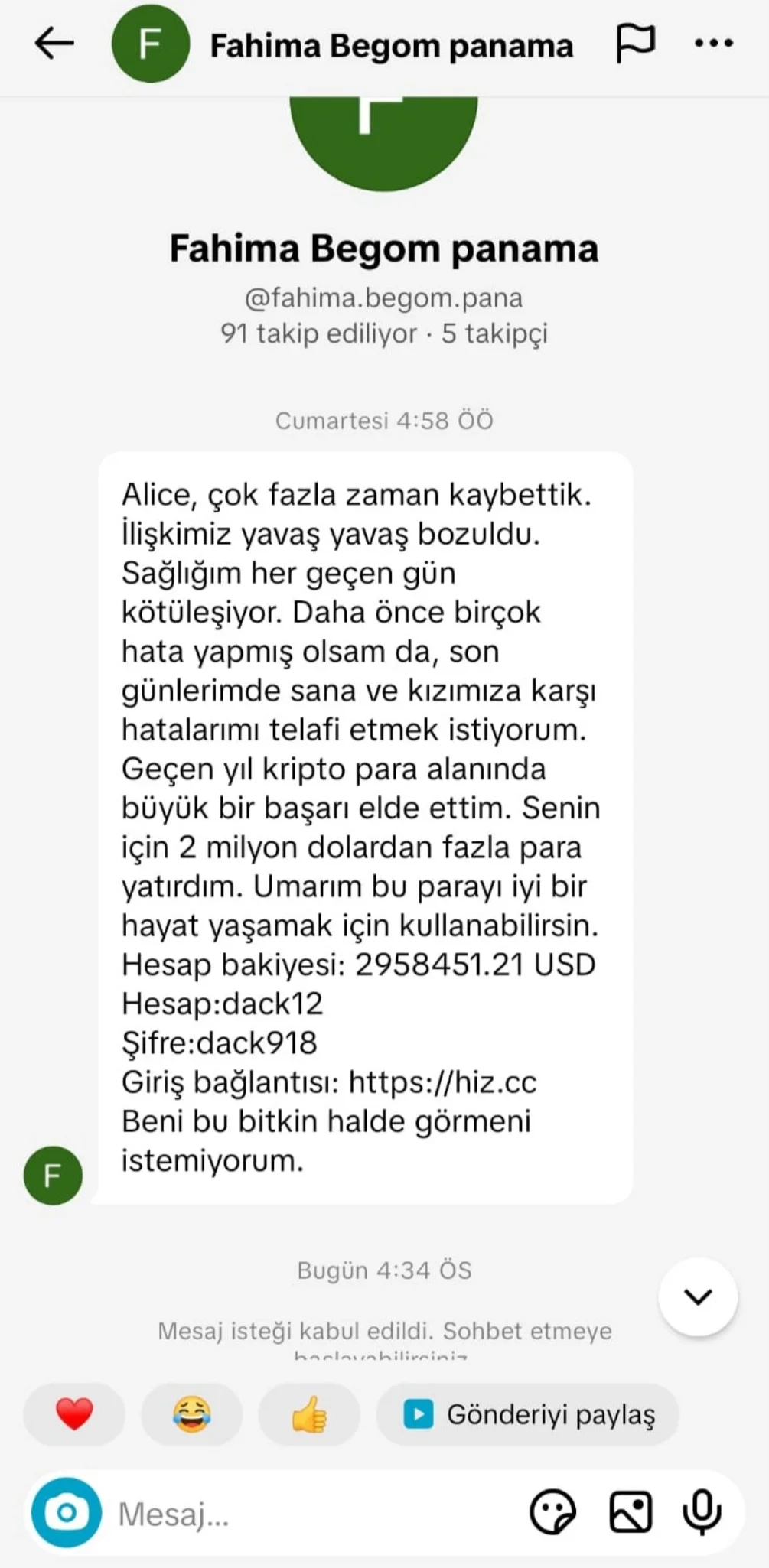769x1568 pixels.
Task: Open the sticker and emoji picker
Action: (552, 1512)
